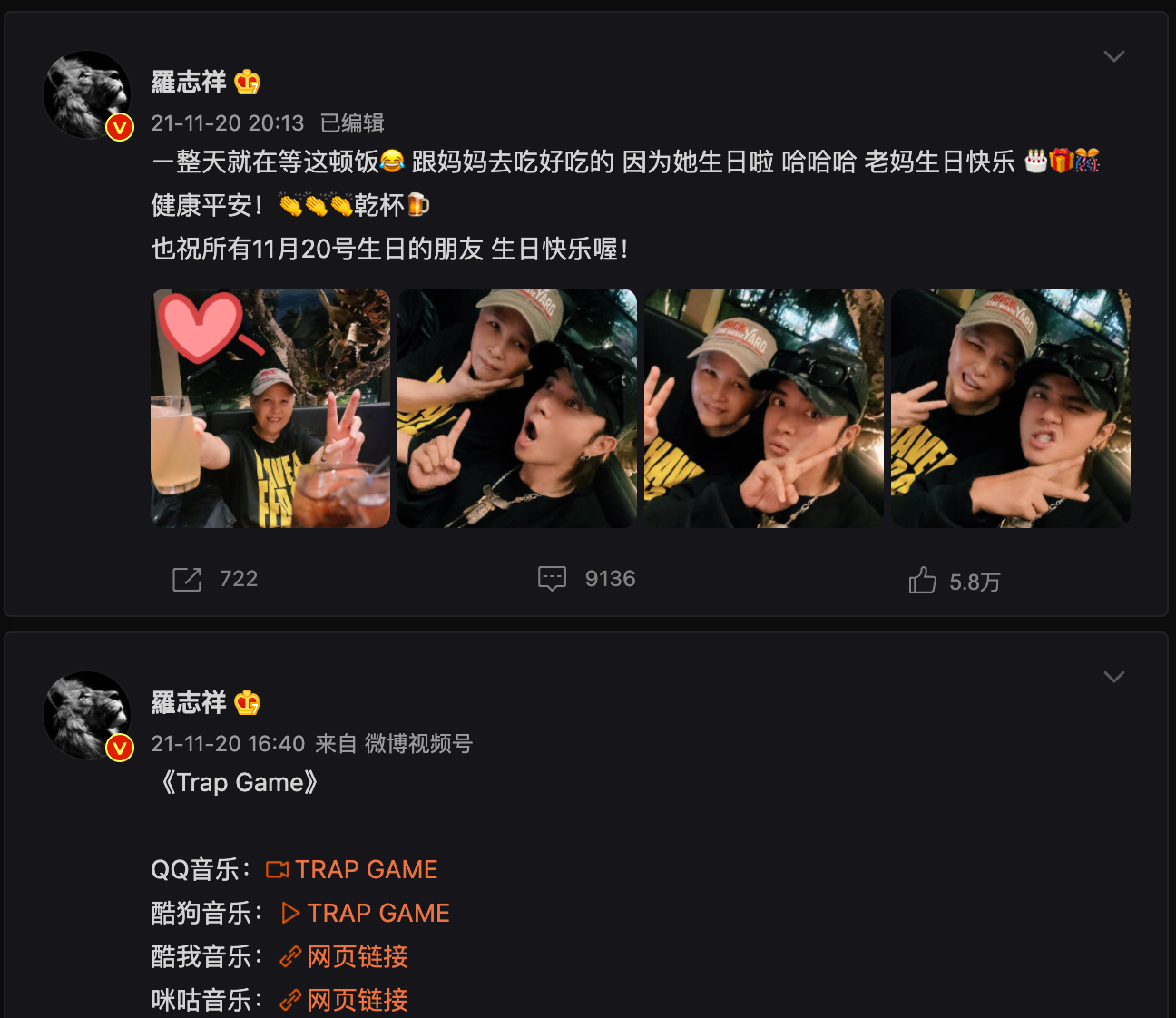Open the 酷我音乐 网页链接
This screenshot has height=1018, width=1176.
(345, 956)
